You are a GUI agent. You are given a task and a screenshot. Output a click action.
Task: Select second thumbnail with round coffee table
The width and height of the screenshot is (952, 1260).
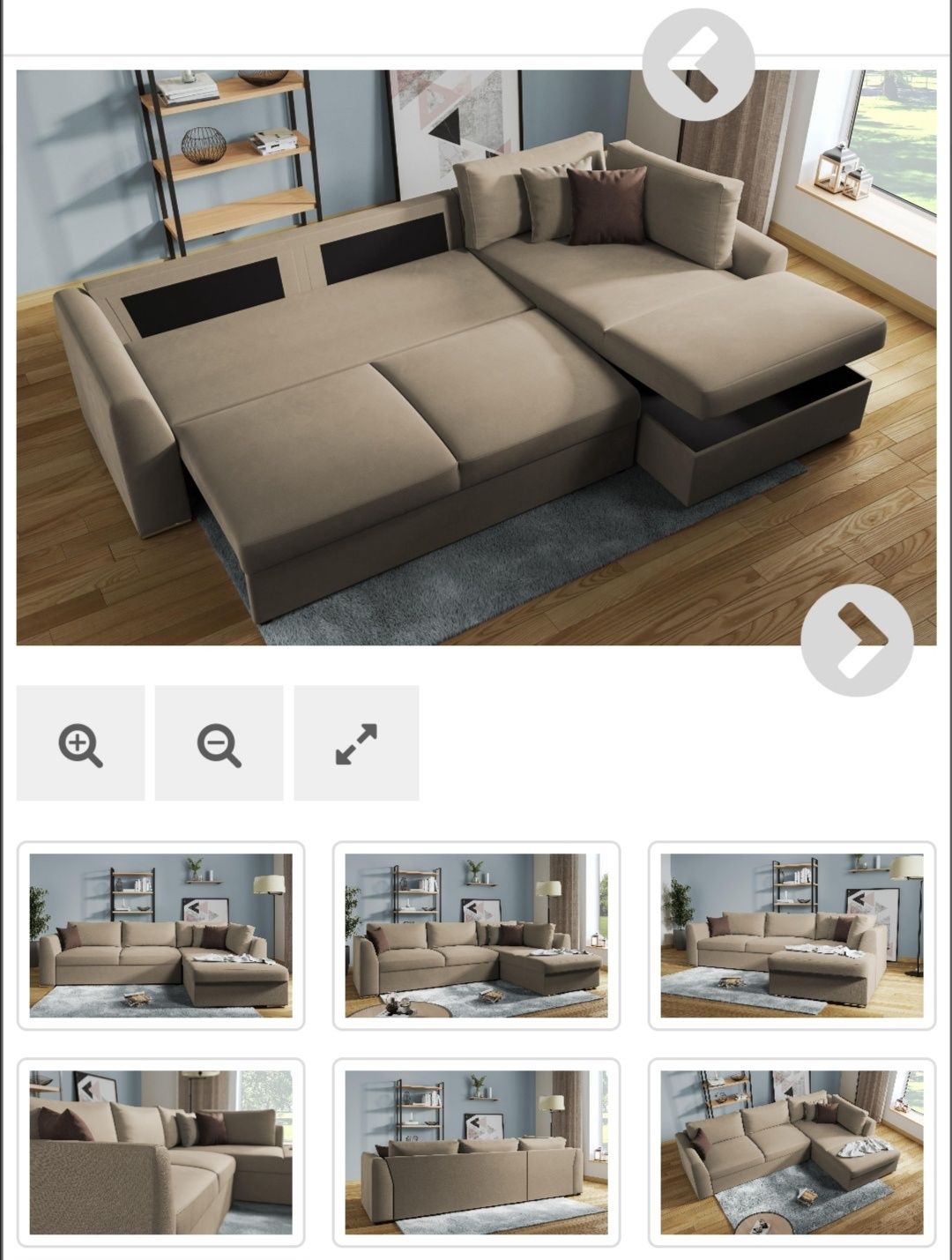476,936
